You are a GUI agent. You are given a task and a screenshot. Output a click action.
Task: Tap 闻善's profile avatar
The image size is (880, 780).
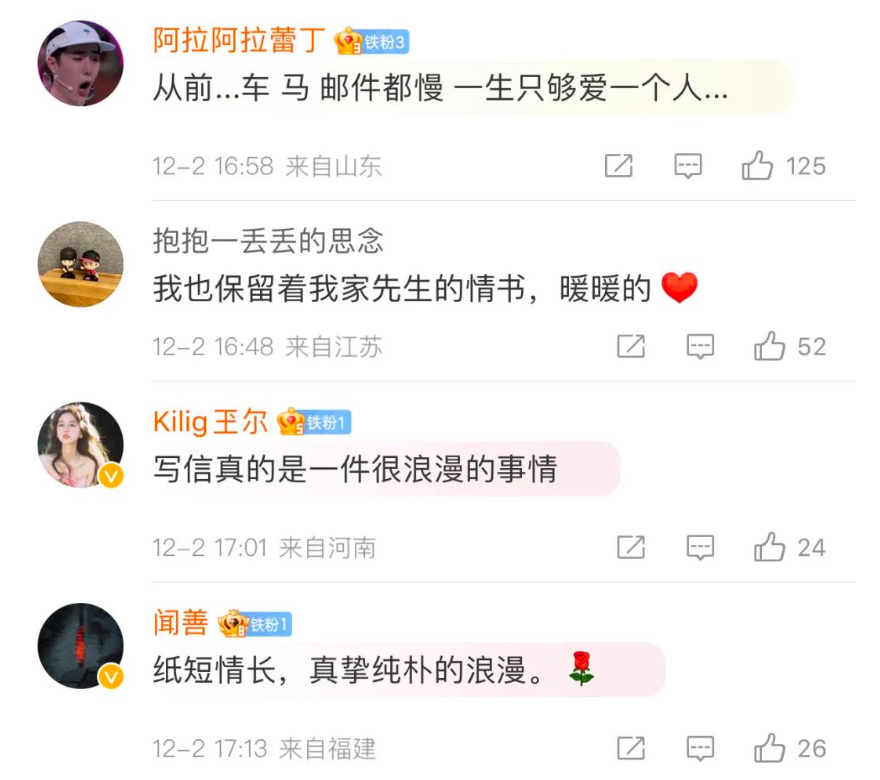80,645
